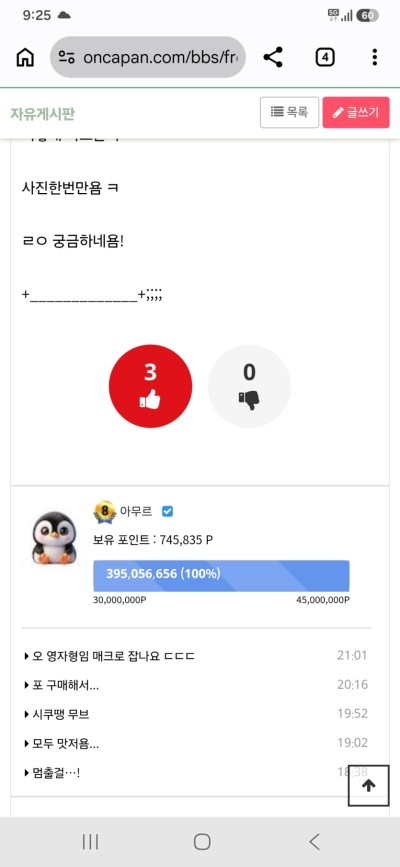Open the post 멈출걸…!
The image size is (400, 867).
click(53, 772)
